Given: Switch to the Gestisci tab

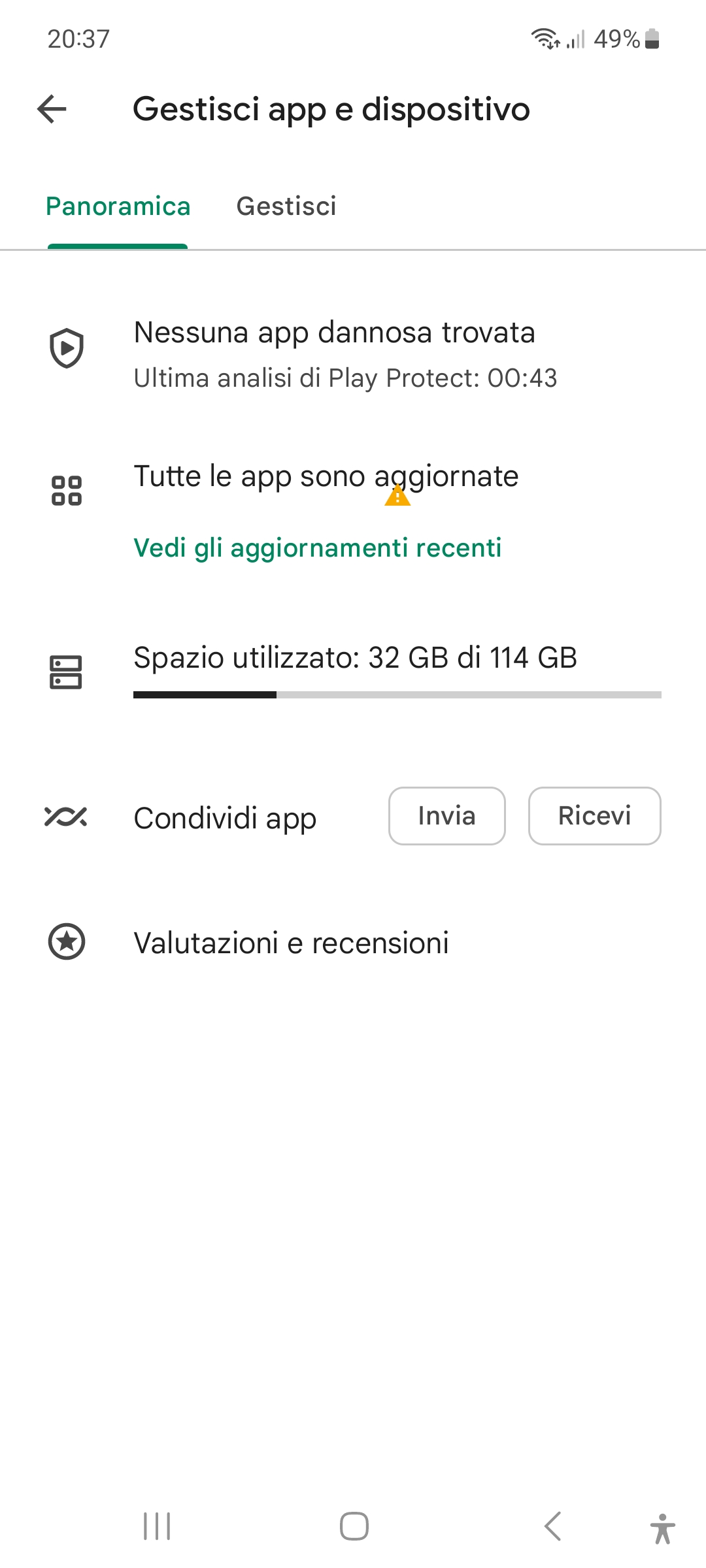Looking at the screenshot, I should coord(286,206).
